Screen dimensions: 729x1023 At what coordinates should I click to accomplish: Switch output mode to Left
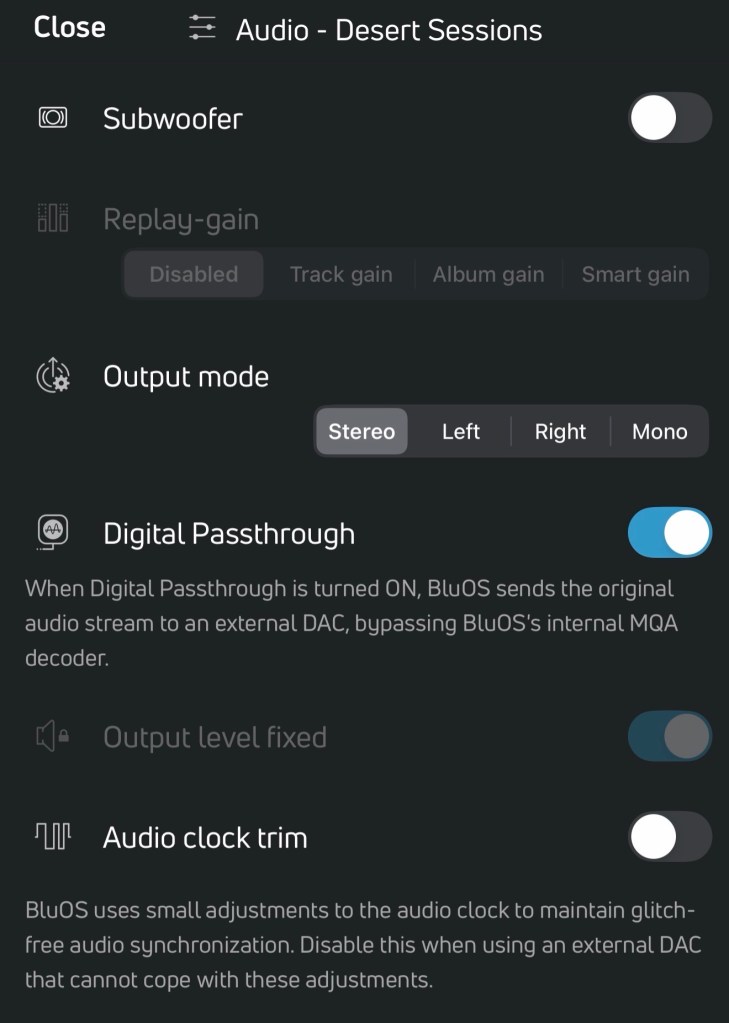pyautogui.click(x=461, y=432)
